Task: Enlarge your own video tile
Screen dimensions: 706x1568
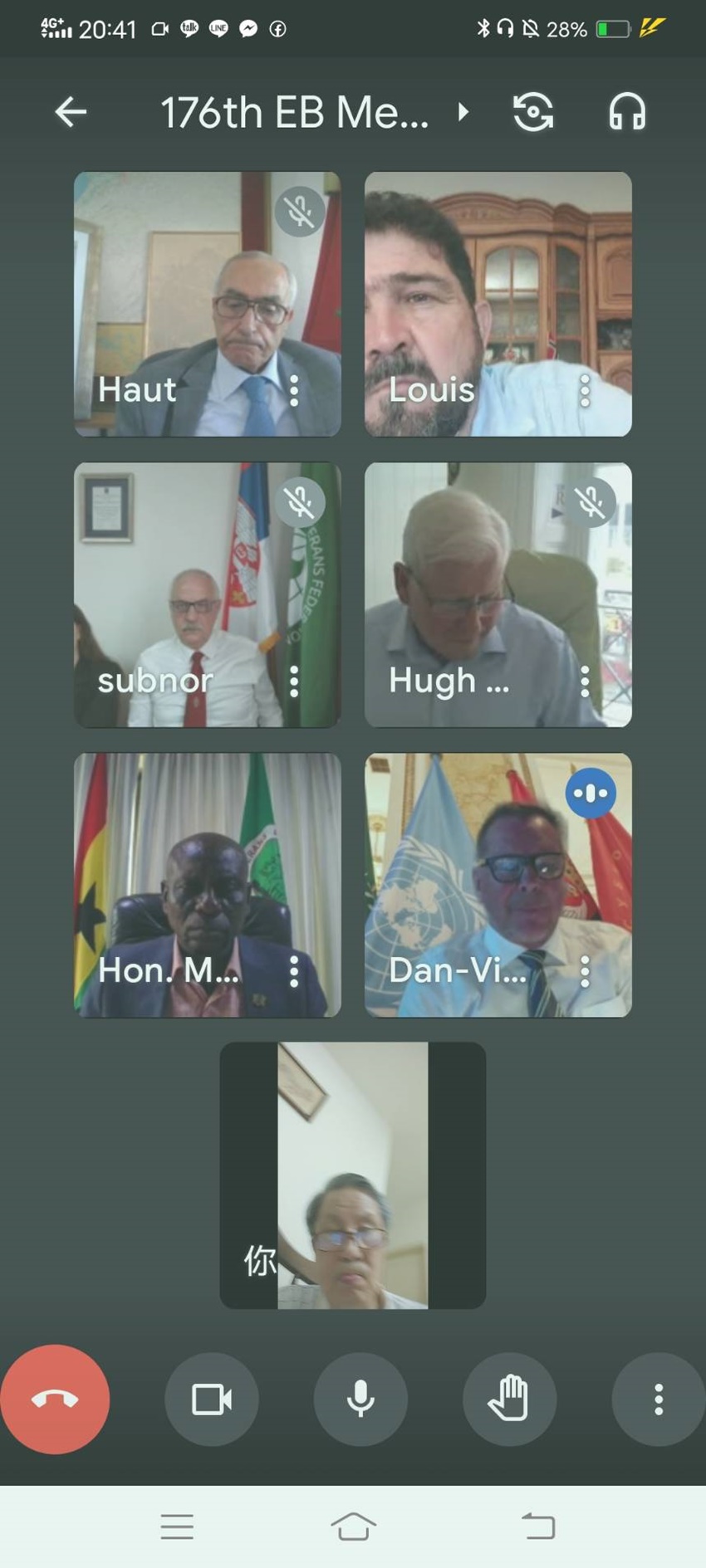Action: coord(352,1175)
